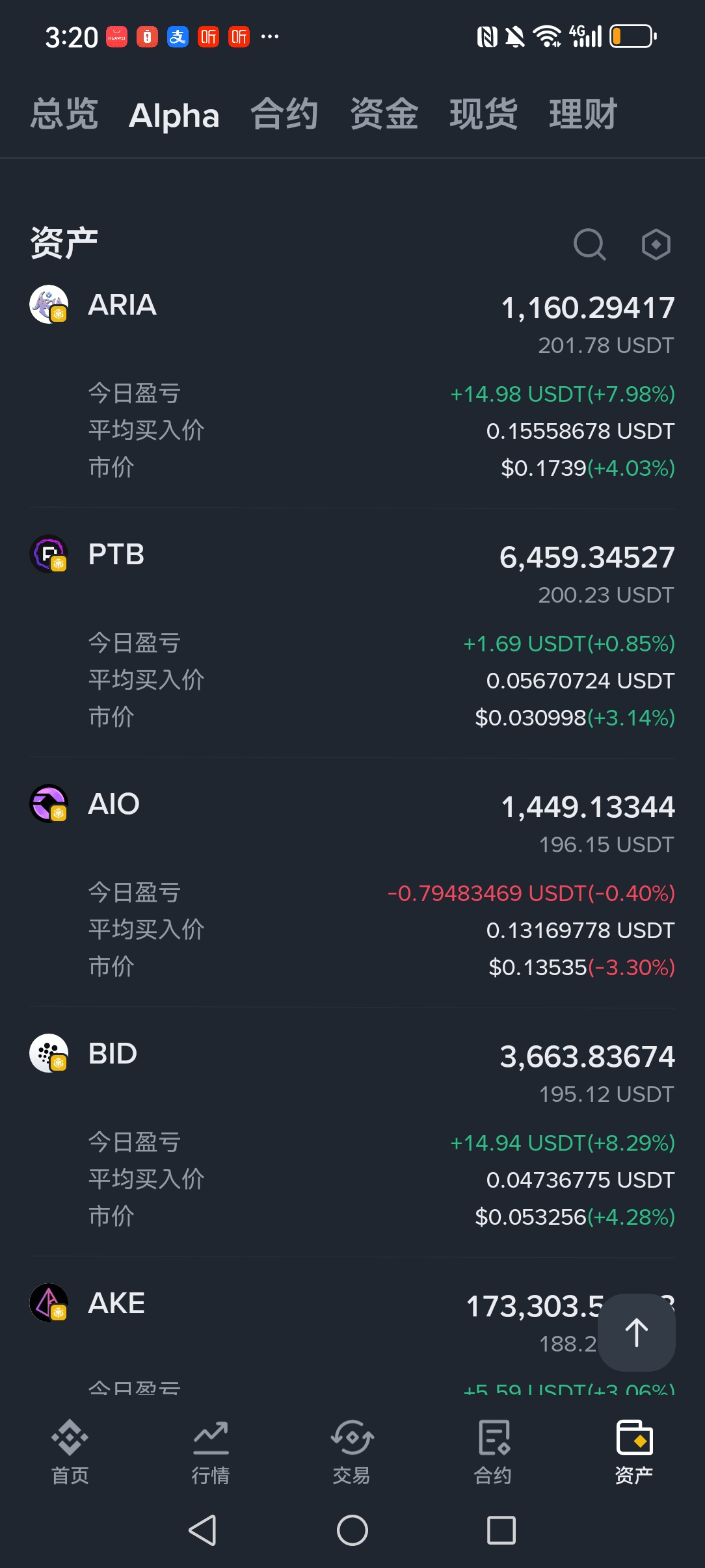705x1568 pixels.
Task: Tap the back-to-top arrow button
Action: 636,1332
